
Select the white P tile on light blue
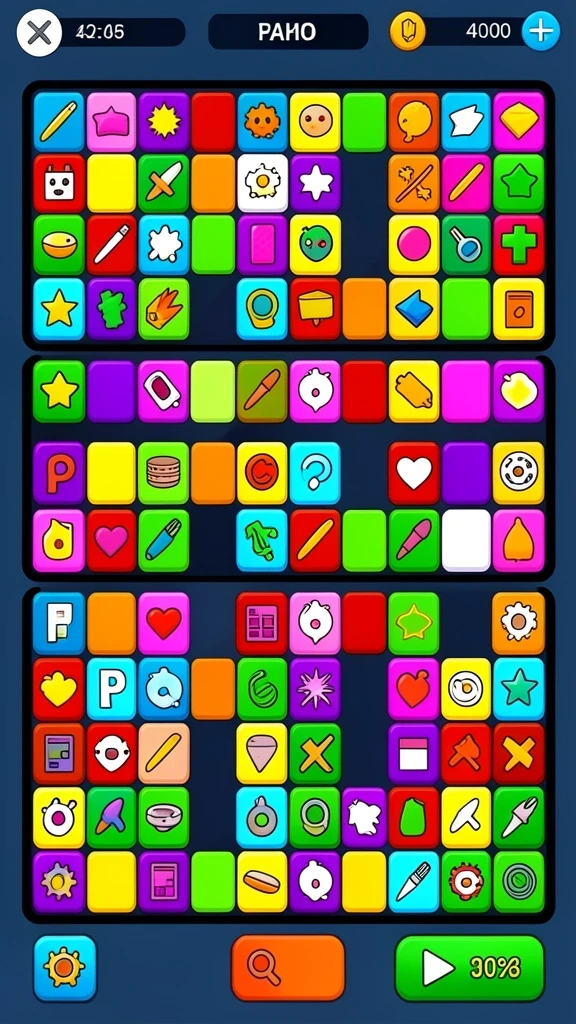click(111, 689)
